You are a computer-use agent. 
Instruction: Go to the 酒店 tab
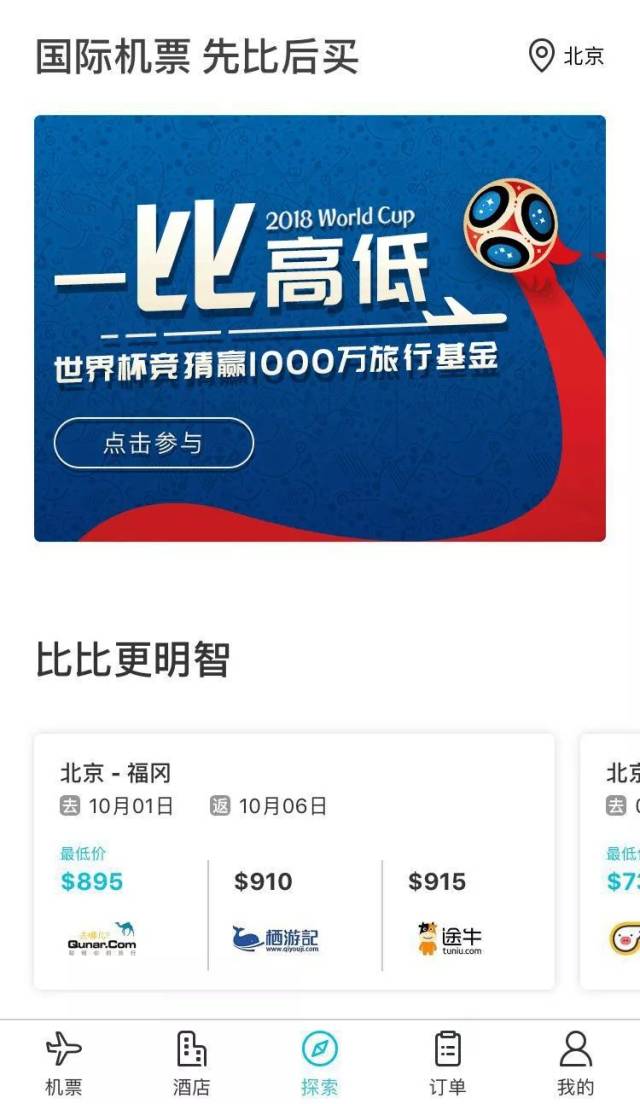click(192, 1062)
